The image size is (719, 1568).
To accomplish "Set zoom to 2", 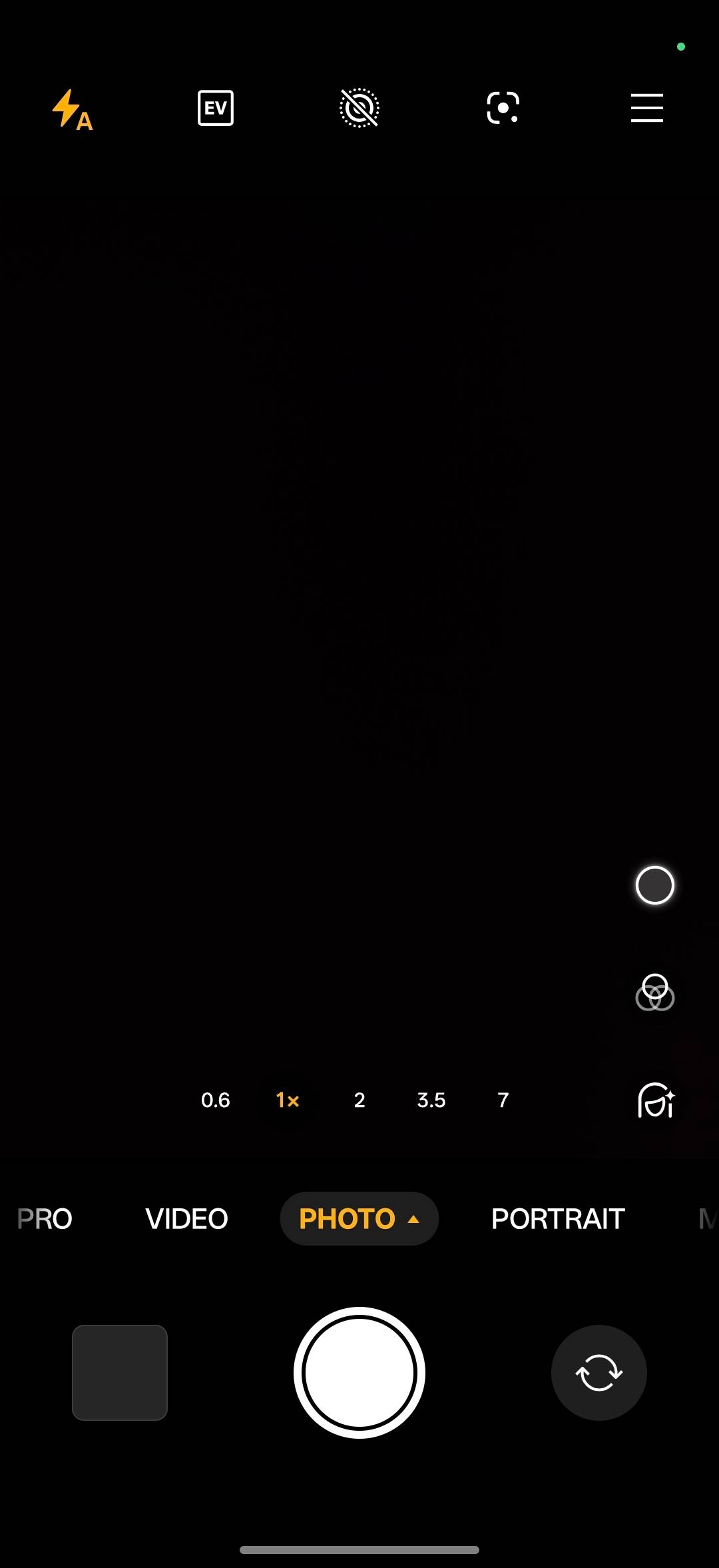I will (359, 1100).
